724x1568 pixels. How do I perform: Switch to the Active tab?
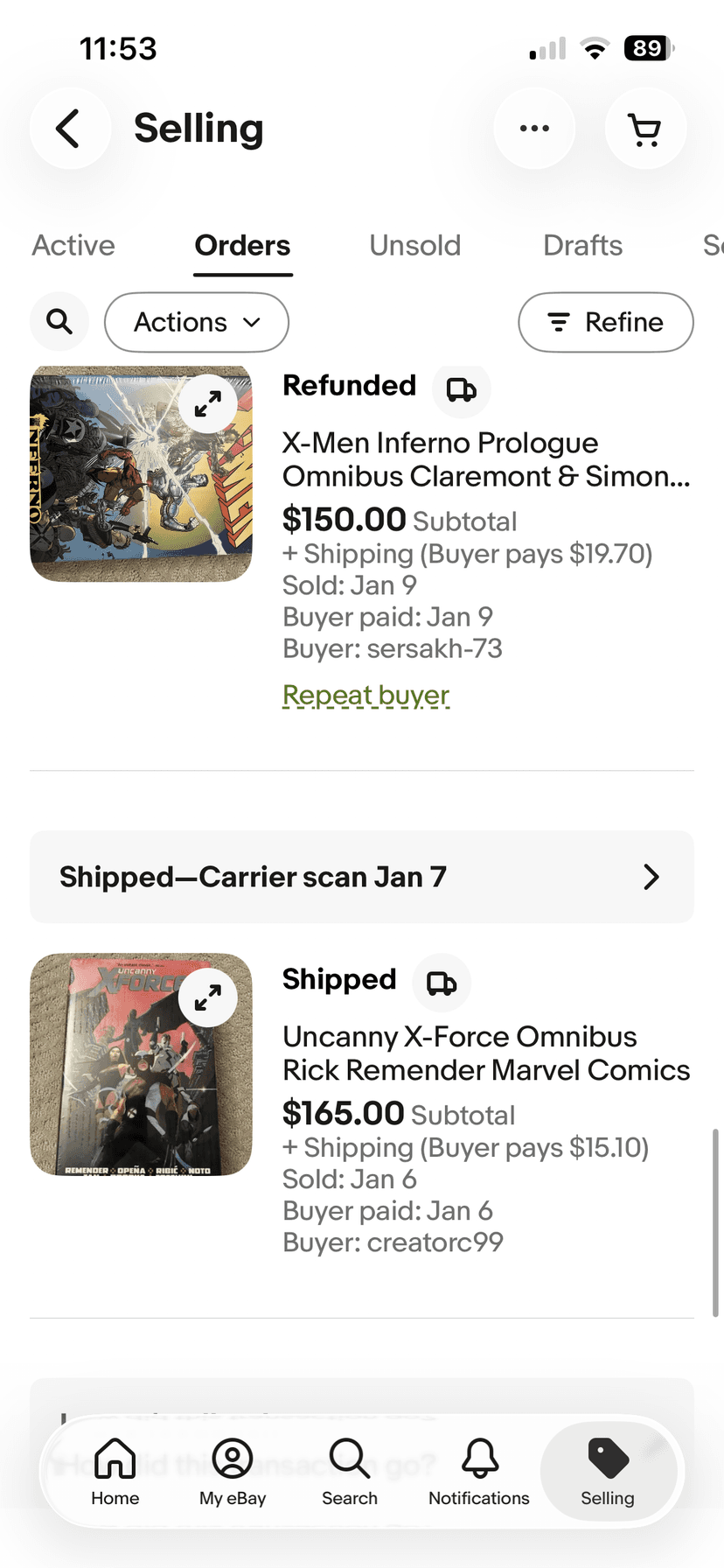(x=73, y=246)
